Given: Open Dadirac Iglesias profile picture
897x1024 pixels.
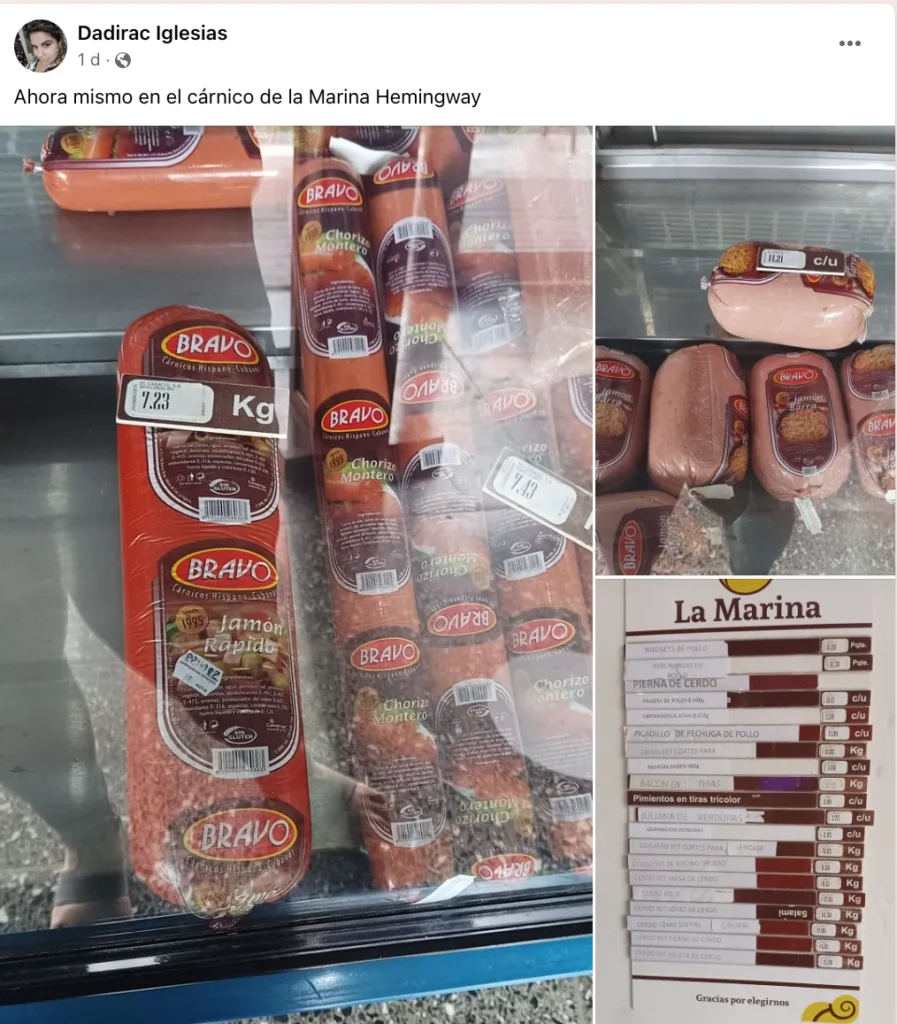Looking at the screenshot, I should point(40,46).
